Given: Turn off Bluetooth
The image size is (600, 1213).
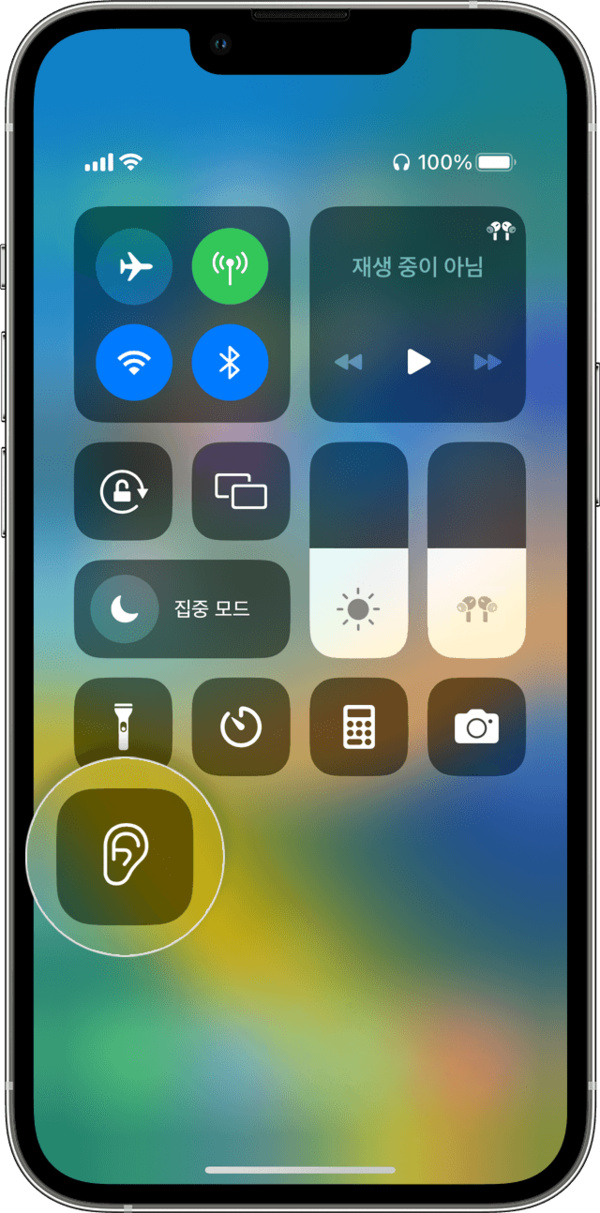Looking at the screenshot, I should (230, 361).
